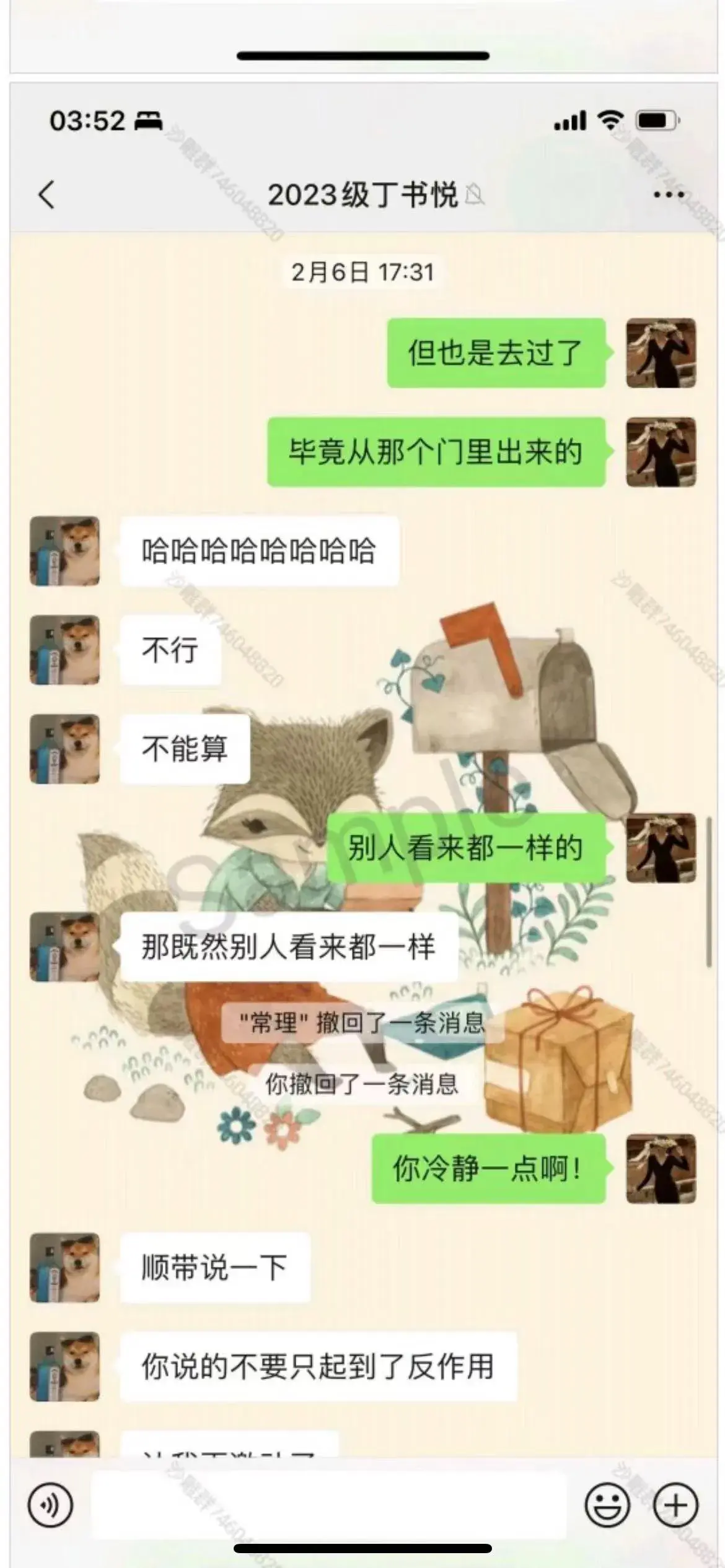
Task: Switch to voice message input
Action: (x=50, y=1504)
